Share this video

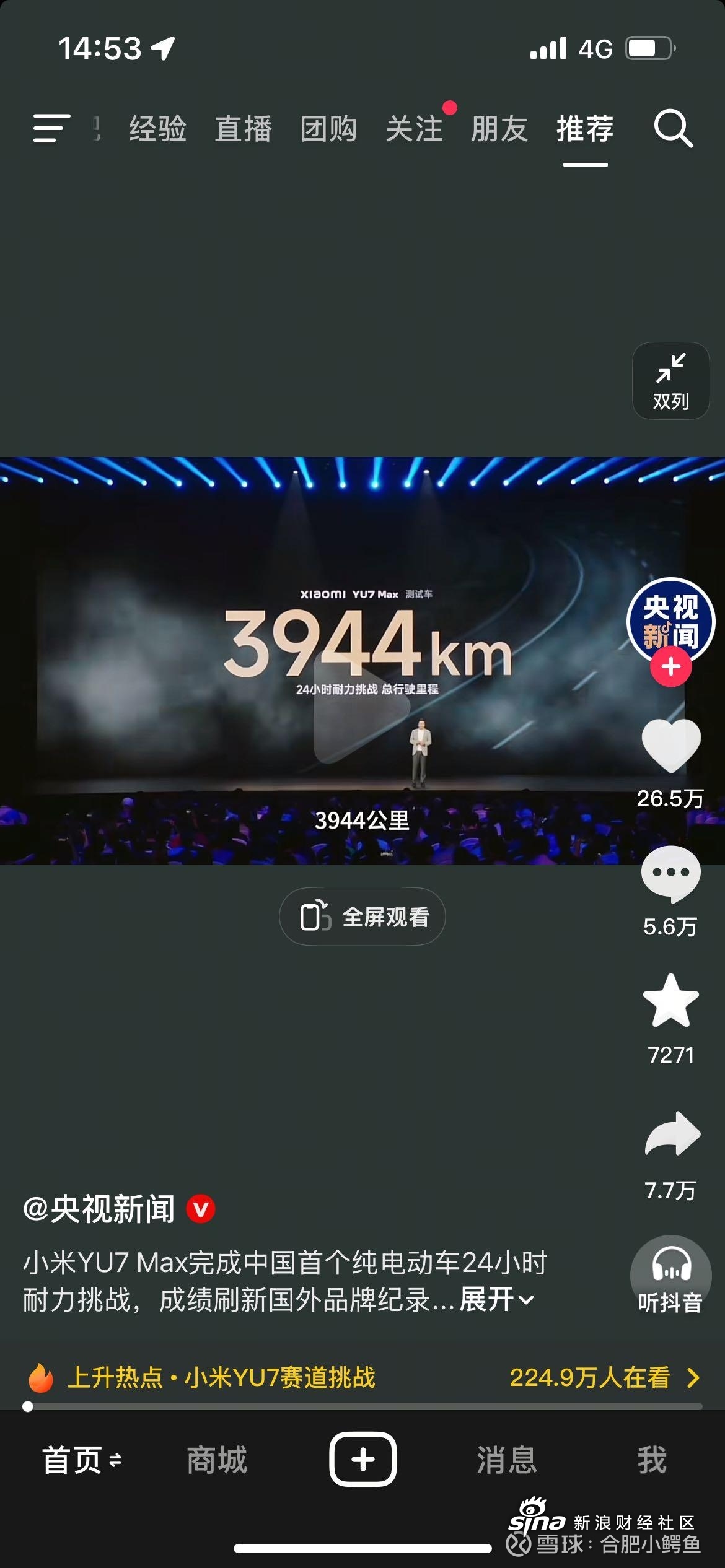672,1133
